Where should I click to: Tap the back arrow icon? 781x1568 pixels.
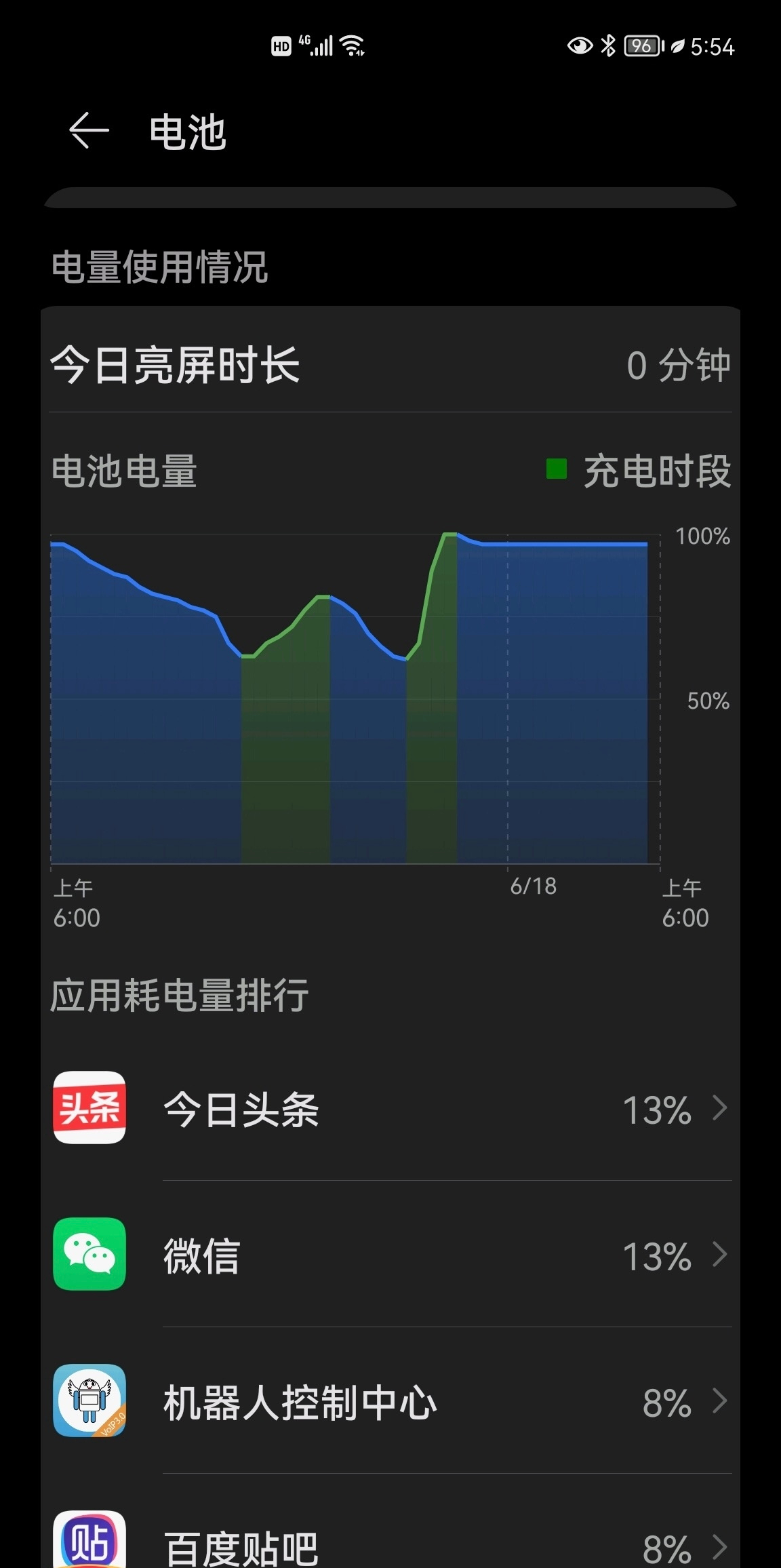[x=87, y=130]
